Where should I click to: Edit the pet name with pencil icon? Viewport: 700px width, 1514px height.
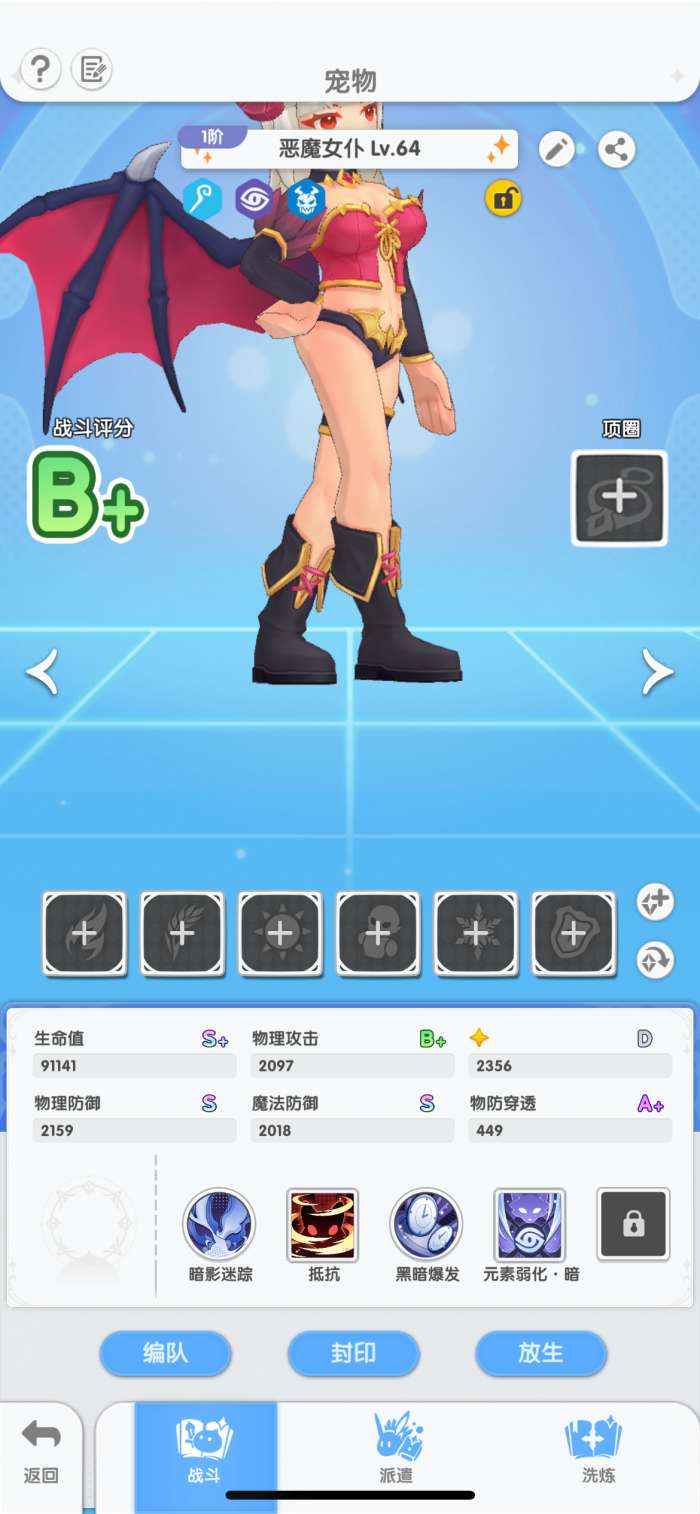click(x=557, y=150)
